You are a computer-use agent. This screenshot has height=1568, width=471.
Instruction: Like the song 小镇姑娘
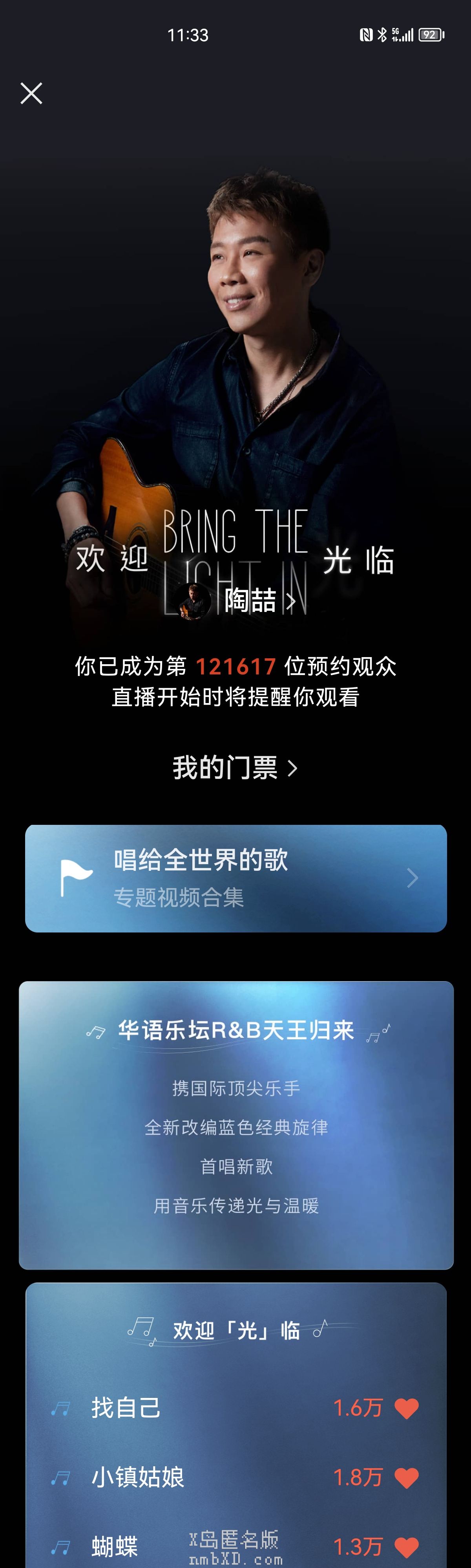pos(407,1477)
